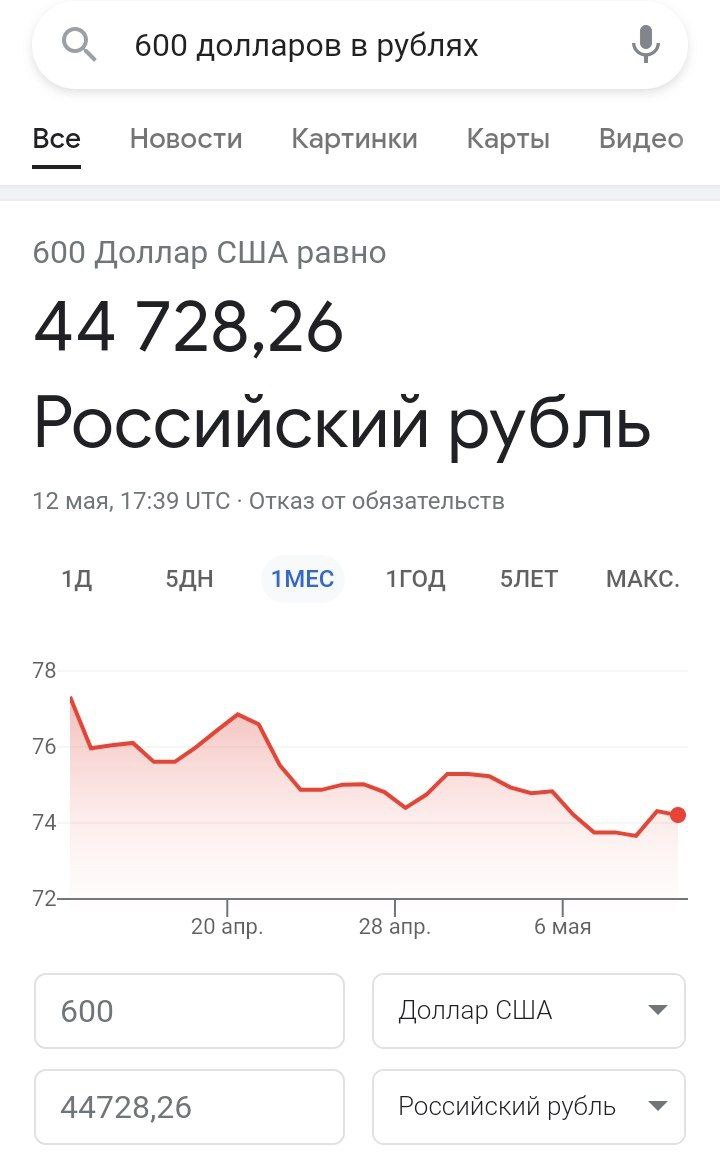Select the 1Д chart range
This screenshot has width=720, height=1157.
click(77, 579)
